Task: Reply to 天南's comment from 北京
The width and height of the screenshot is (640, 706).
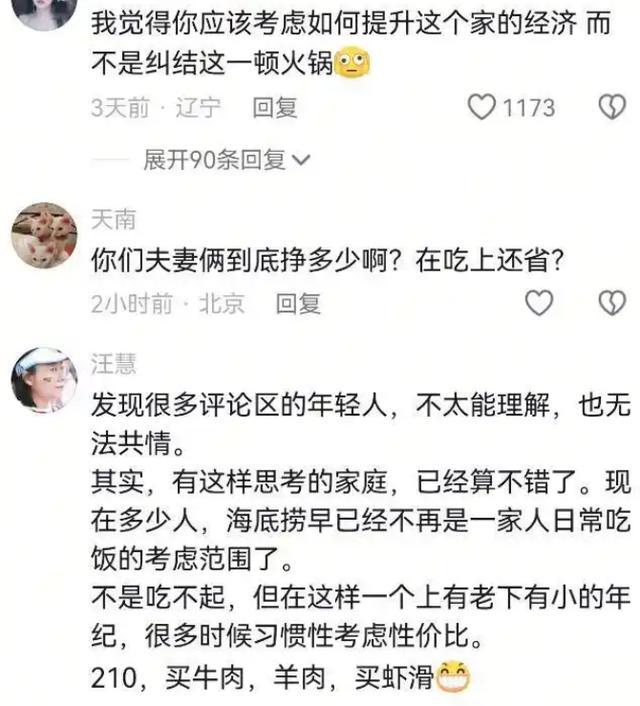Action: [298, 303]
